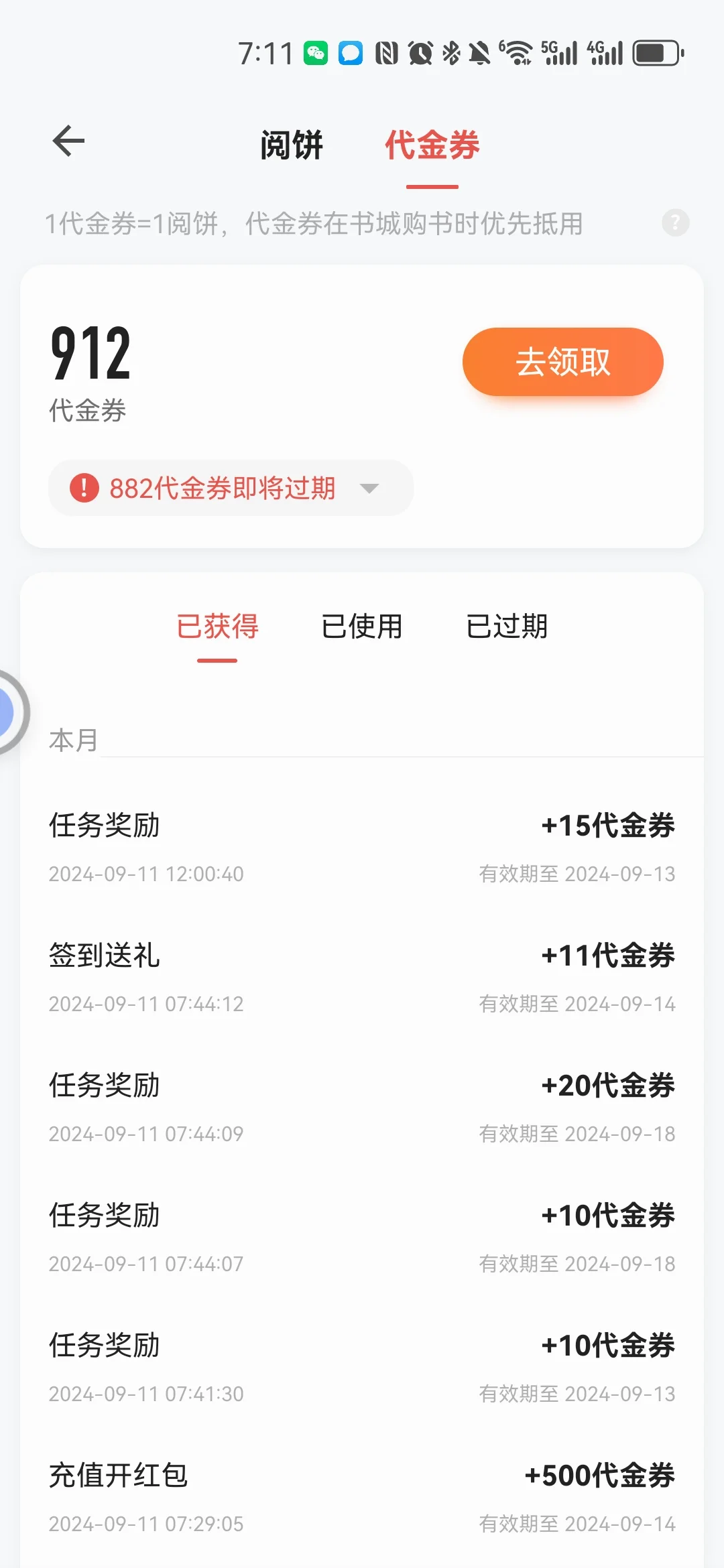Screen dimensions: 724x1568
Task: Select the 代金券 tab
Action: 432,145
